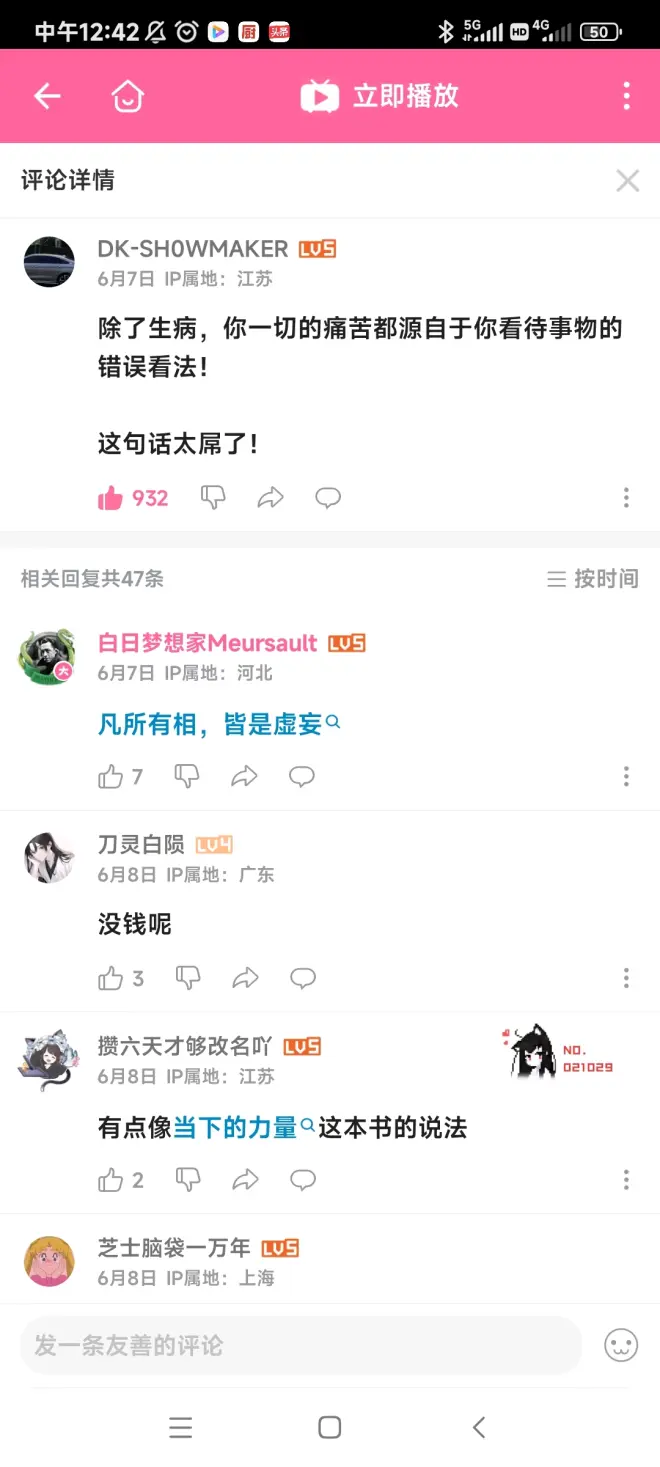Reply to DK-SHOWMAKER's comment
Viewport: 660px width, 1467px height.
328,498
